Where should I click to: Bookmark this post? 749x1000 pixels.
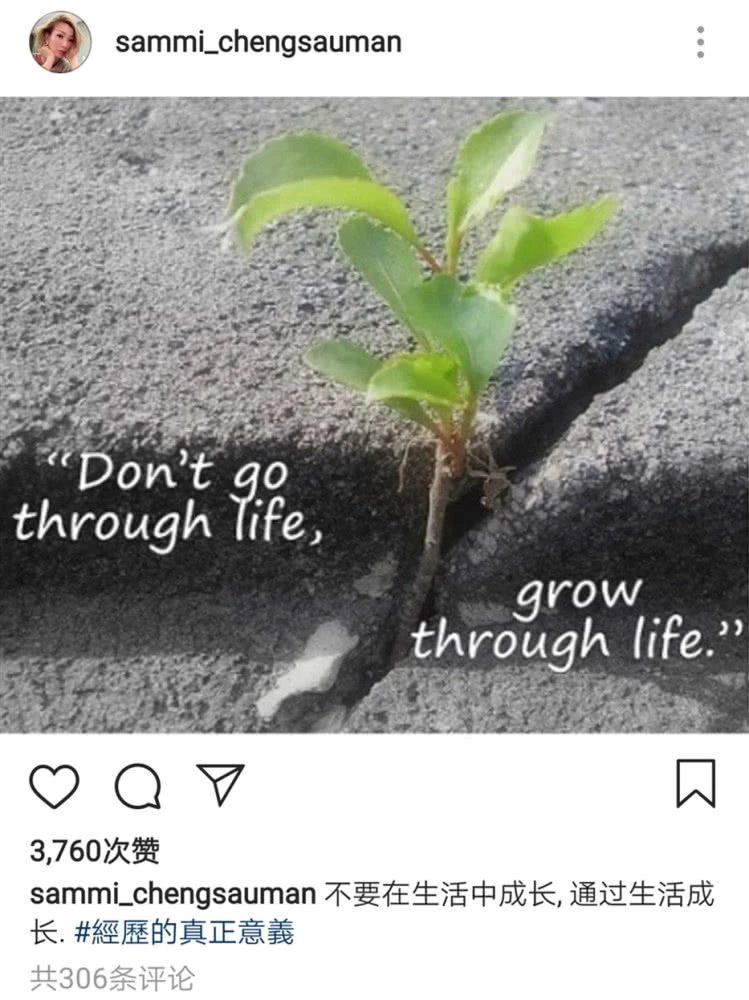pyautogui.click(x=696, y=783)
